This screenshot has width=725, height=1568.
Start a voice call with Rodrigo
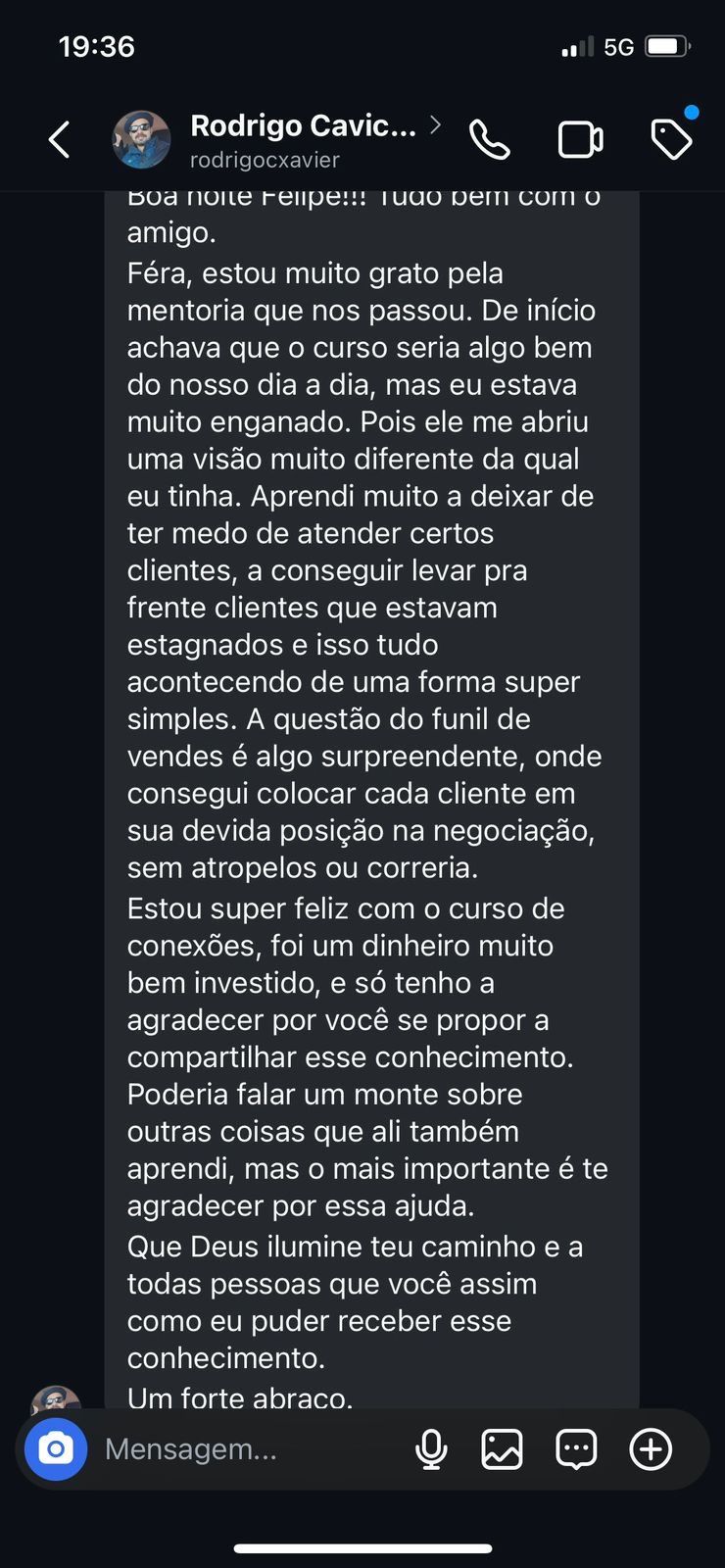click(490, 139)
